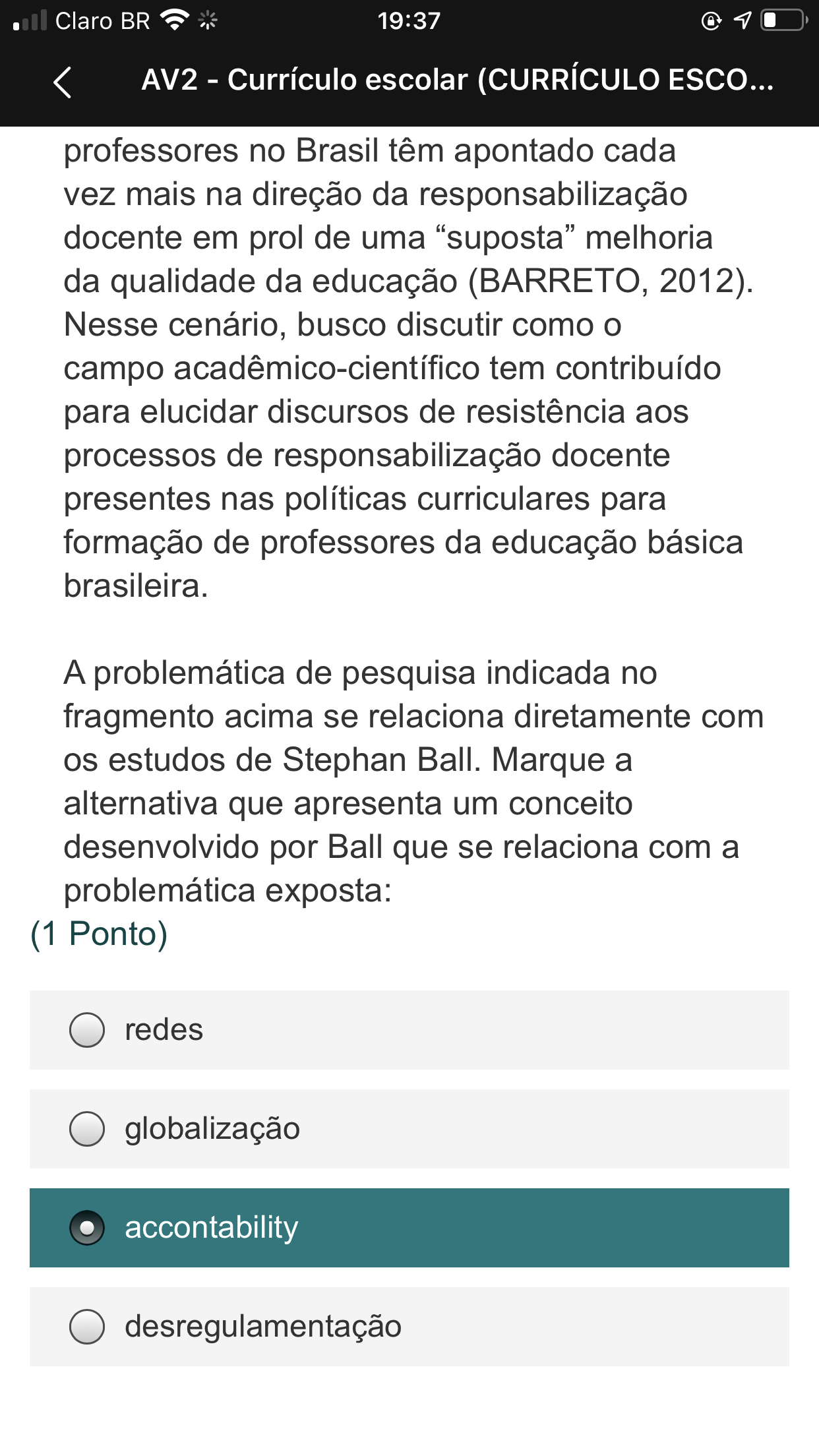Screen dimensions: 819x1456
Task: Go back using the header arrow
Action: pos(62,82)
